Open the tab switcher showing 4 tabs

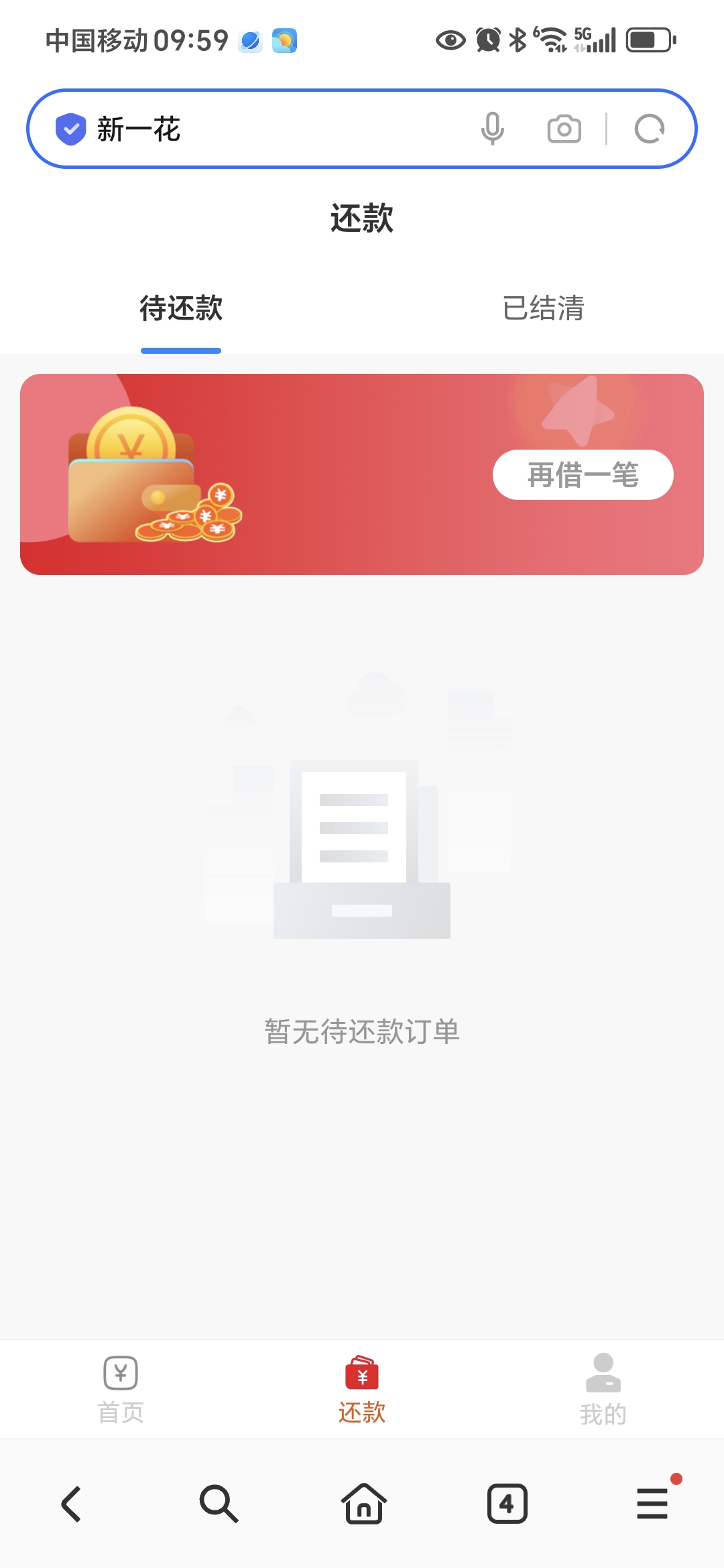[x=507, y=1504]
